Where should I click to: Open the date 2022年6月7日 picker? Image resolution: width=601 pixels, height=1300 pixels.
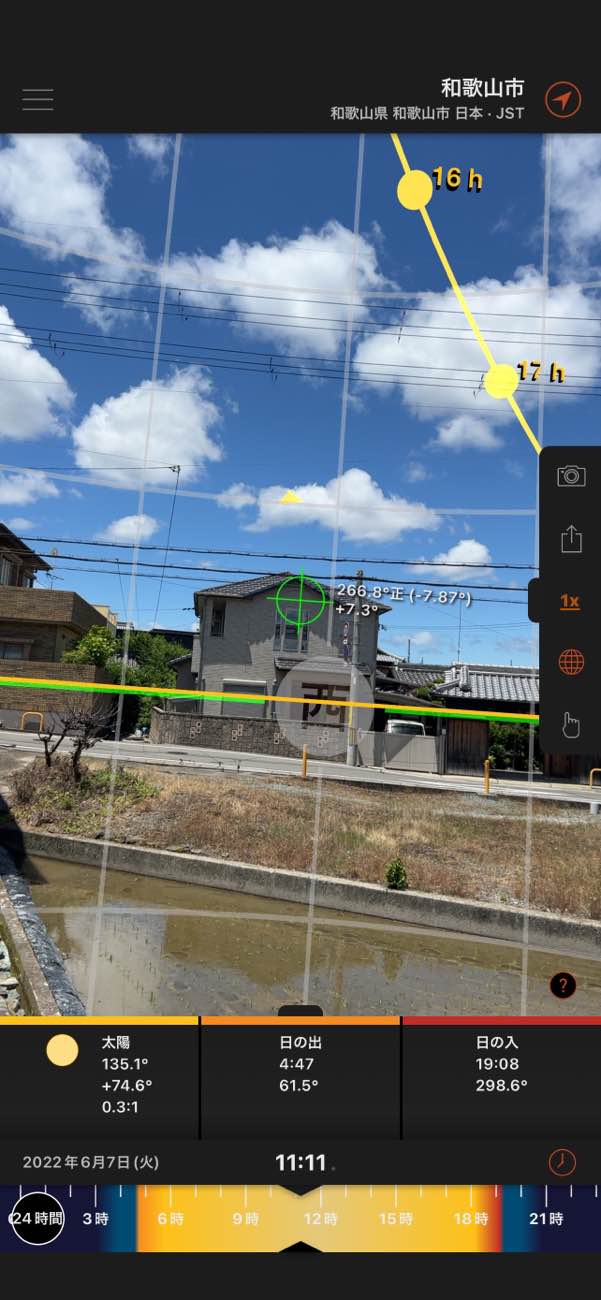pos(91,1162)
